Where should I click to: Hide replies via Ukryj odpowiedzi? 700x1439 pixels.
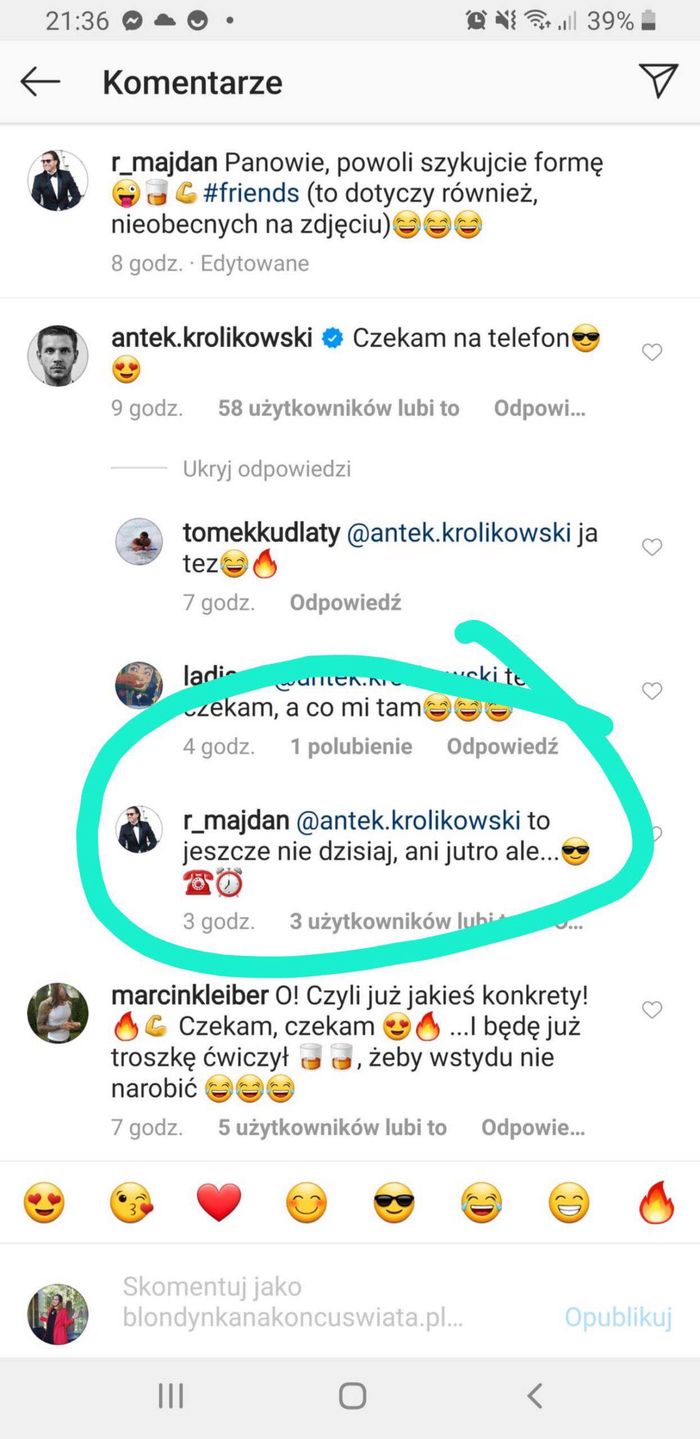pos(266,469)
